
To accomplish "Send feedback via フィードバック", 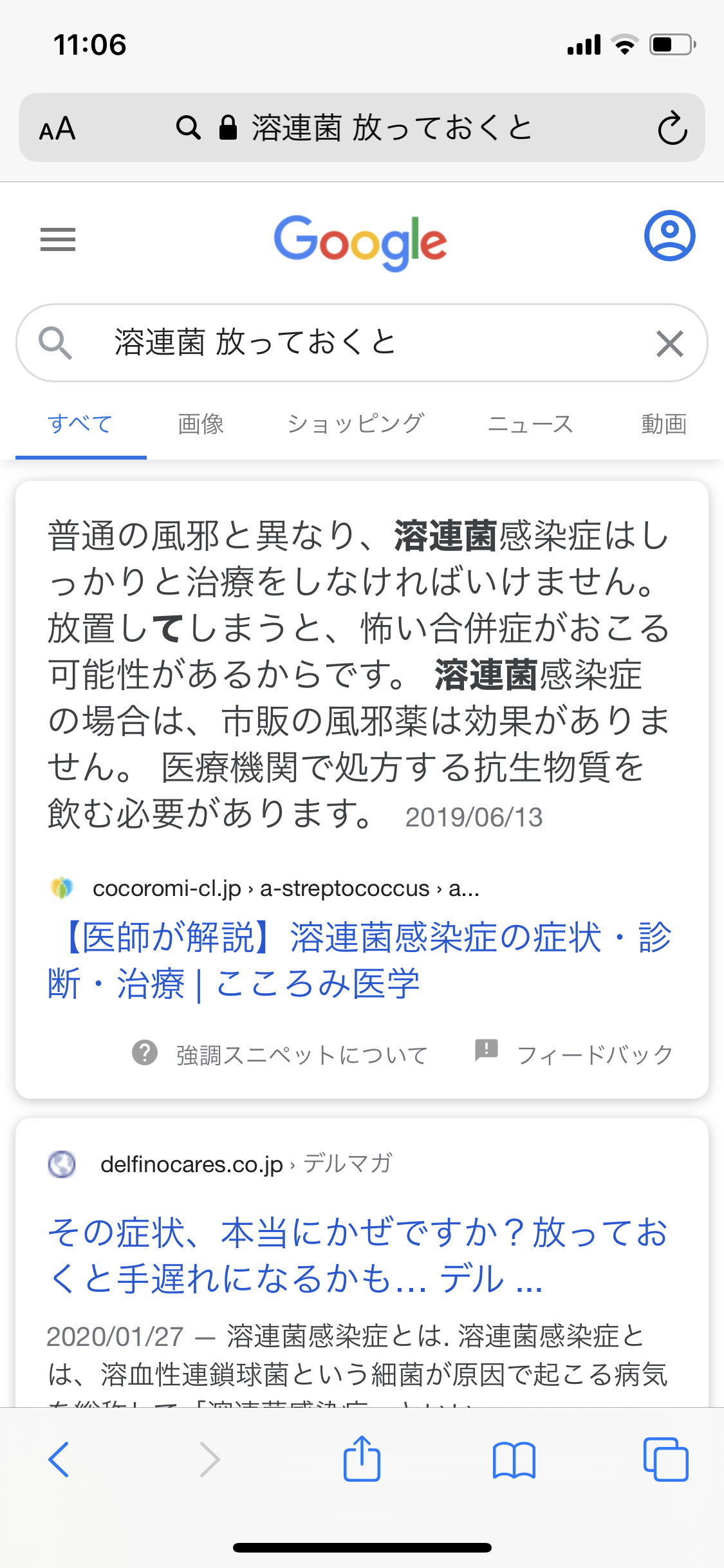I will pyautogui.click(x=573, y=1054).
